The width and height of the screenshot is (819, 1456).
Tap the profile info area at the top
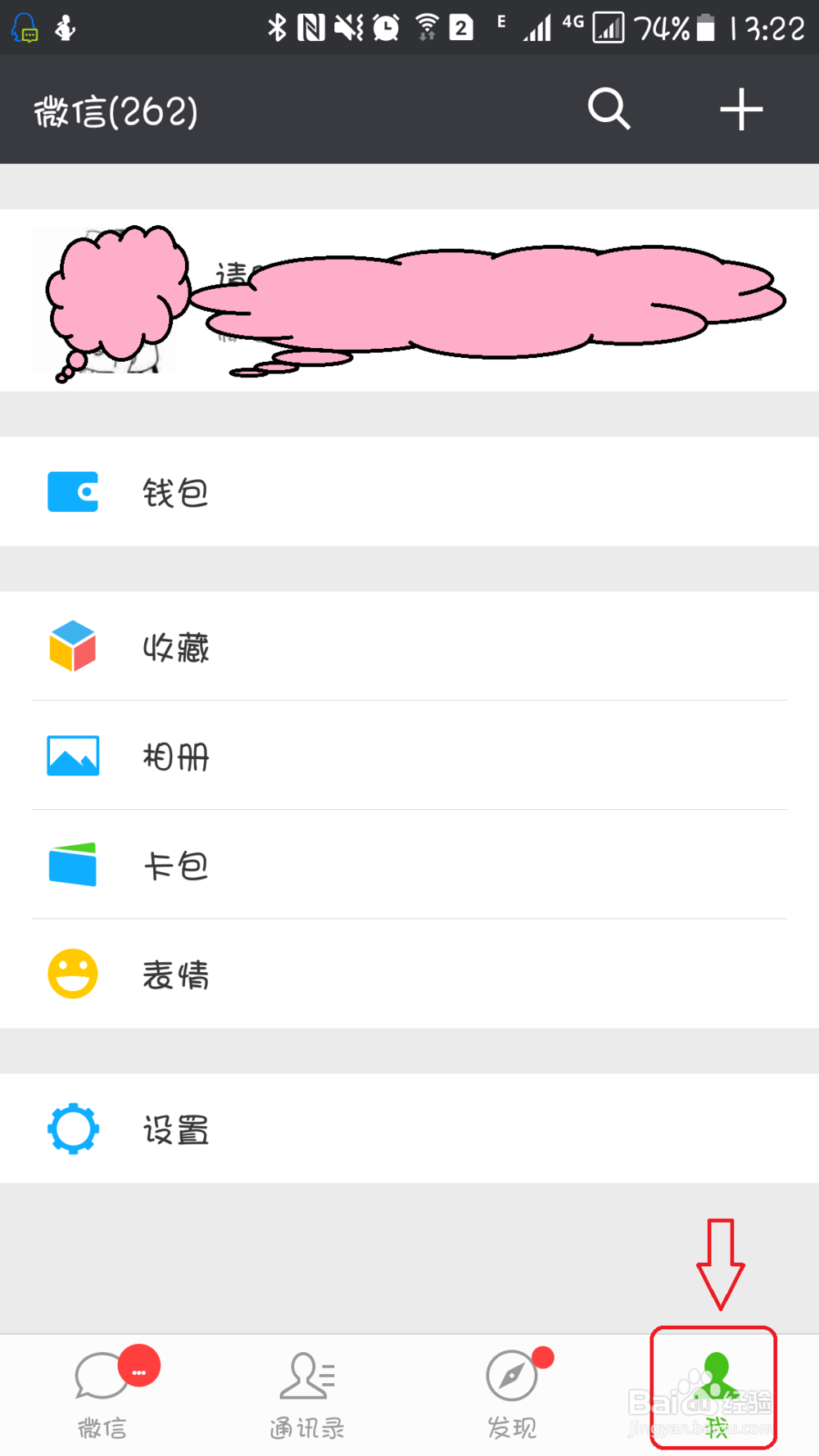pos(409,301)
